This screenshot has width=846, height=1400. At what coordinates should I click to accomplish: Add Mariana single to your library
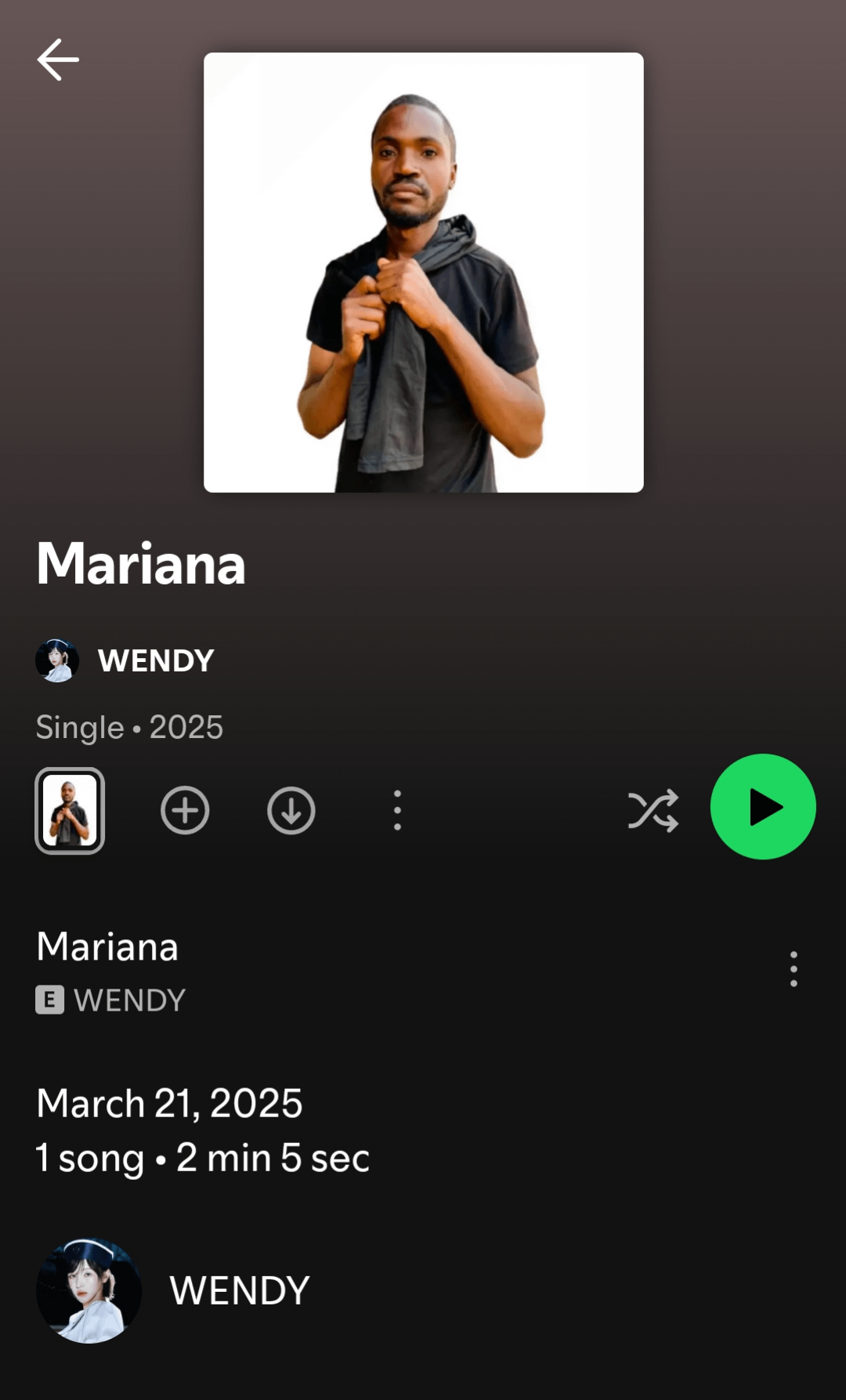point(185,810)
